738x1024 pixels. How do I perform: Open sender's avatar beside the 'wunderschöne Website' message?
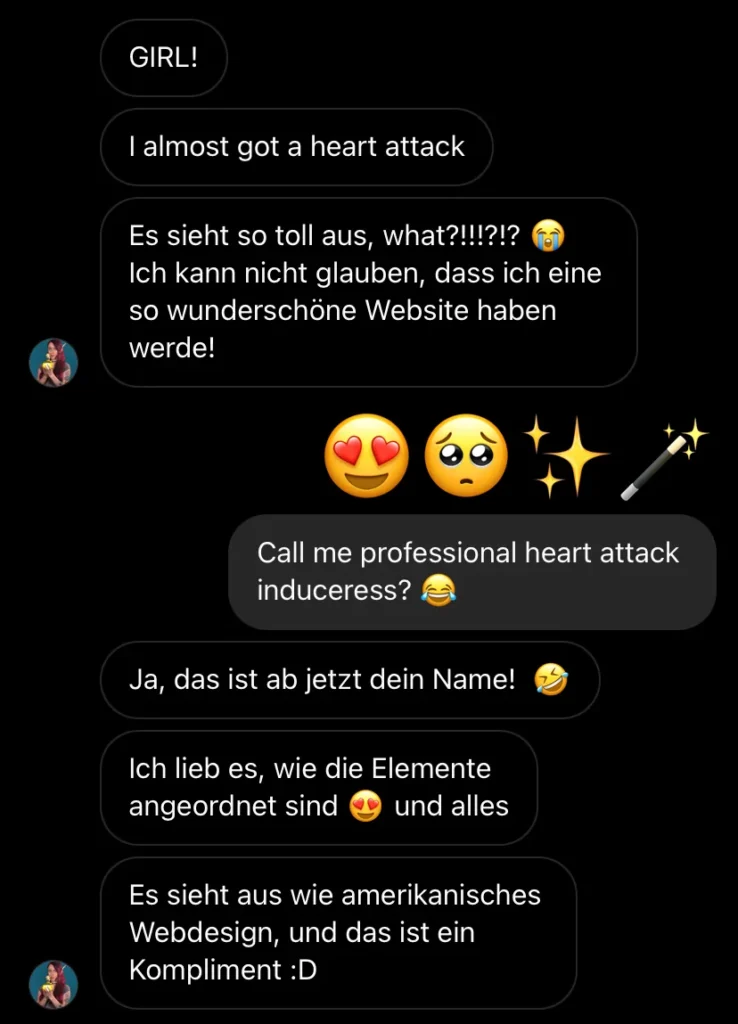coord(53,362)
